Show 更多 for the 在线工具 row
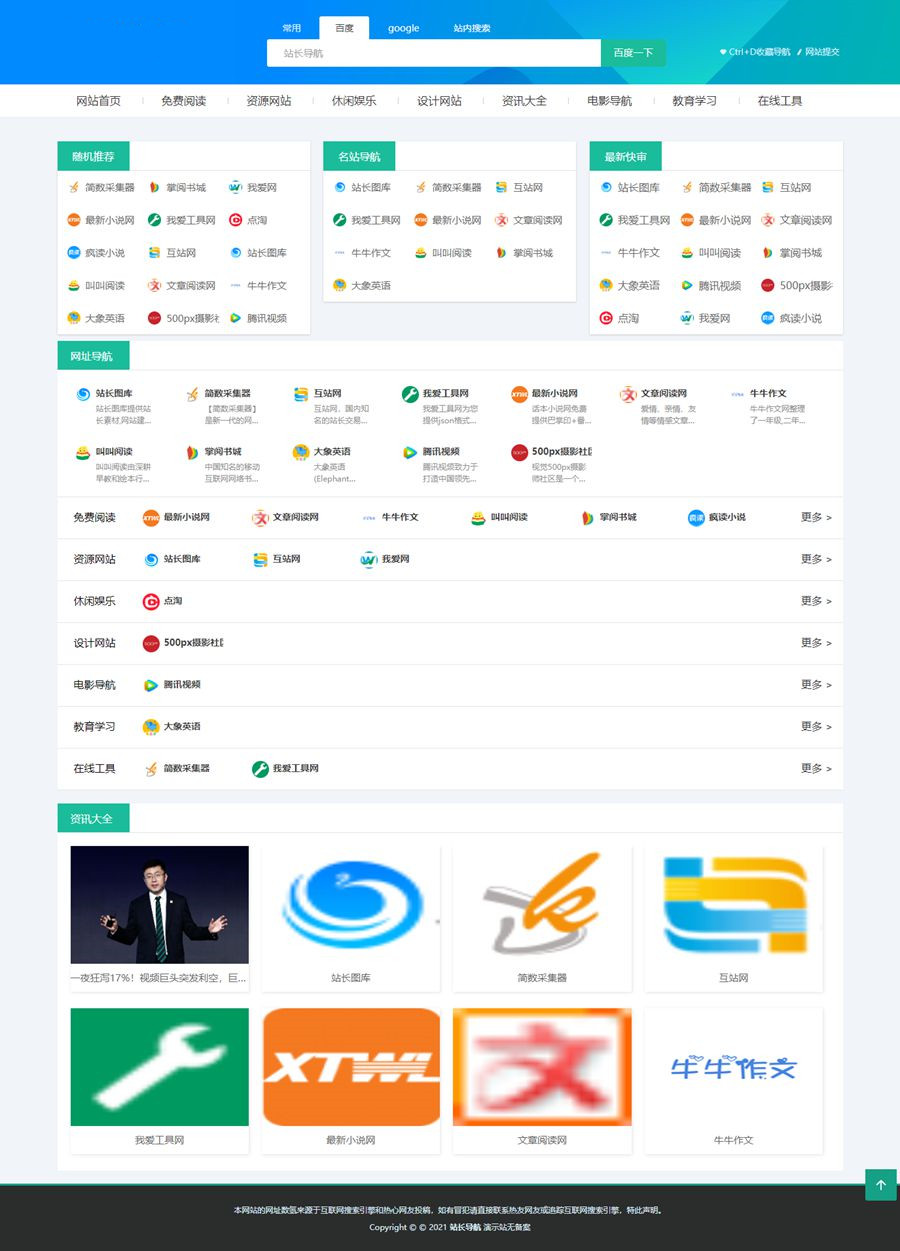 coord(816,769)
